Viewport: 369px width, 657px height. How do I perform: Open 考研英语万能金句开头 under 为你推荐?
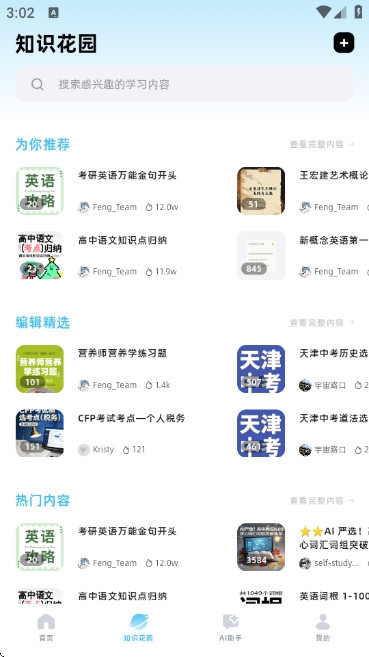coord(121,191)
